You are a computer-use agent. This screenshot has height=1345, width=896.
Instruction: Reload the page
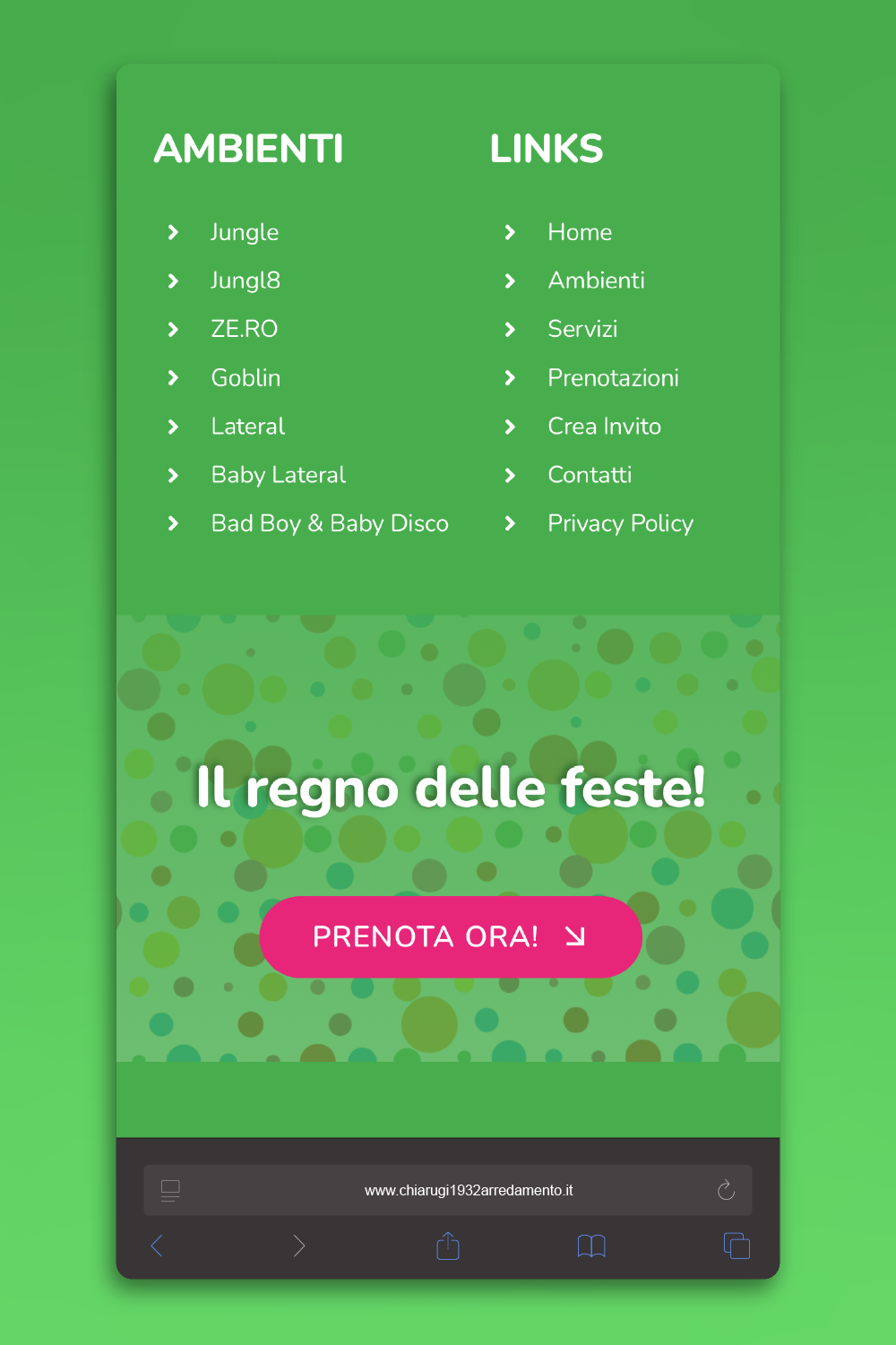pos(726,1190)
